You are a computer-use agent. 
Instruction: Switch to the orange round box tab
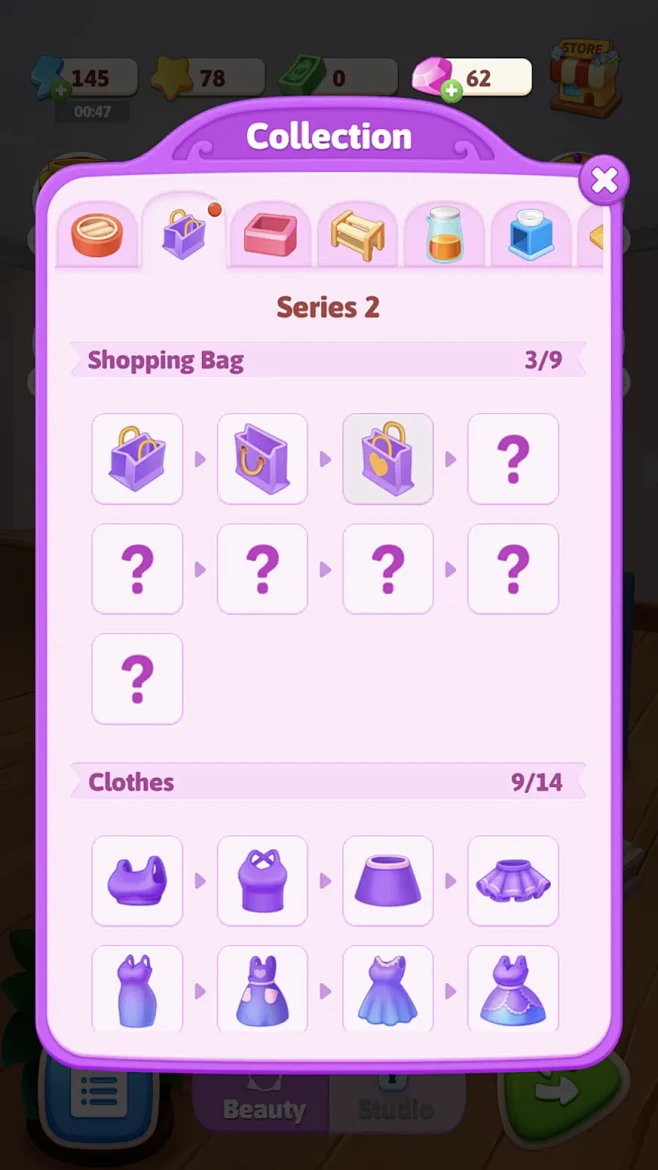(97, 236)
